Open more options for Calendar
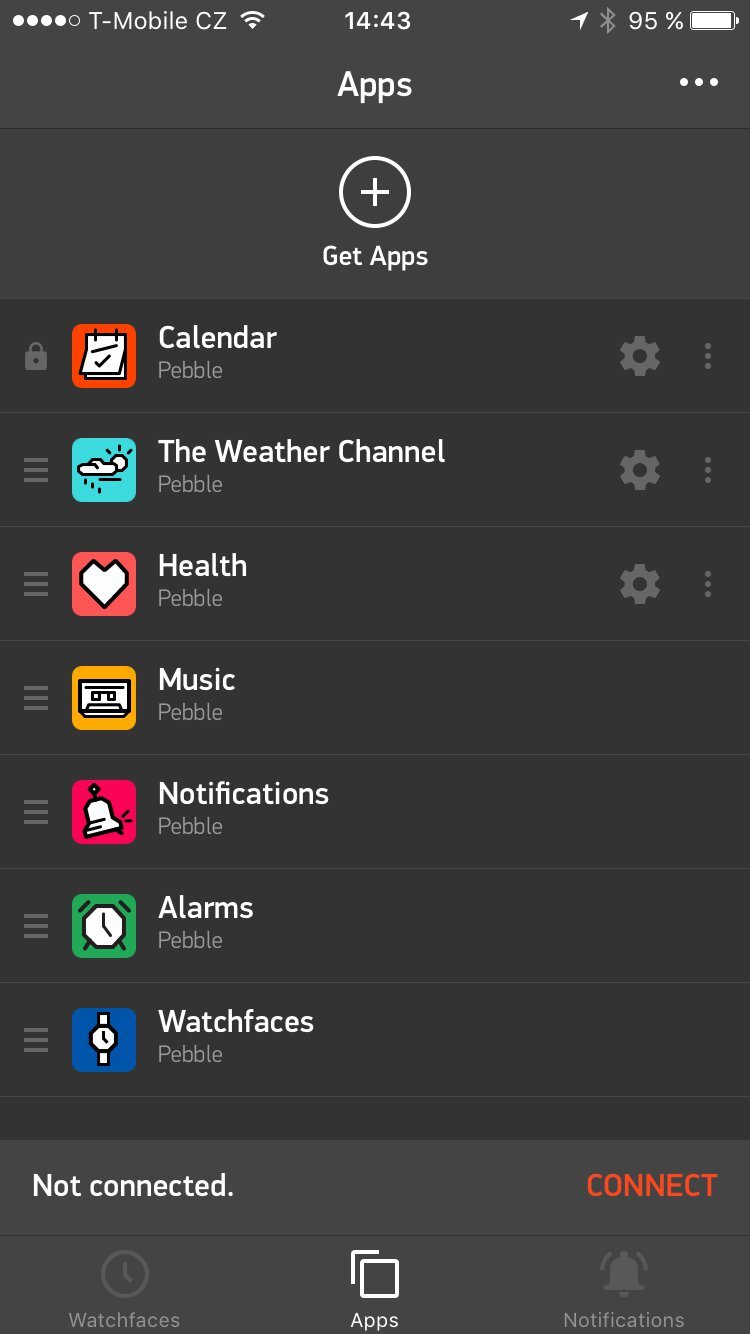The width and height of the screenshot is (750, 1334). [708, 356]
